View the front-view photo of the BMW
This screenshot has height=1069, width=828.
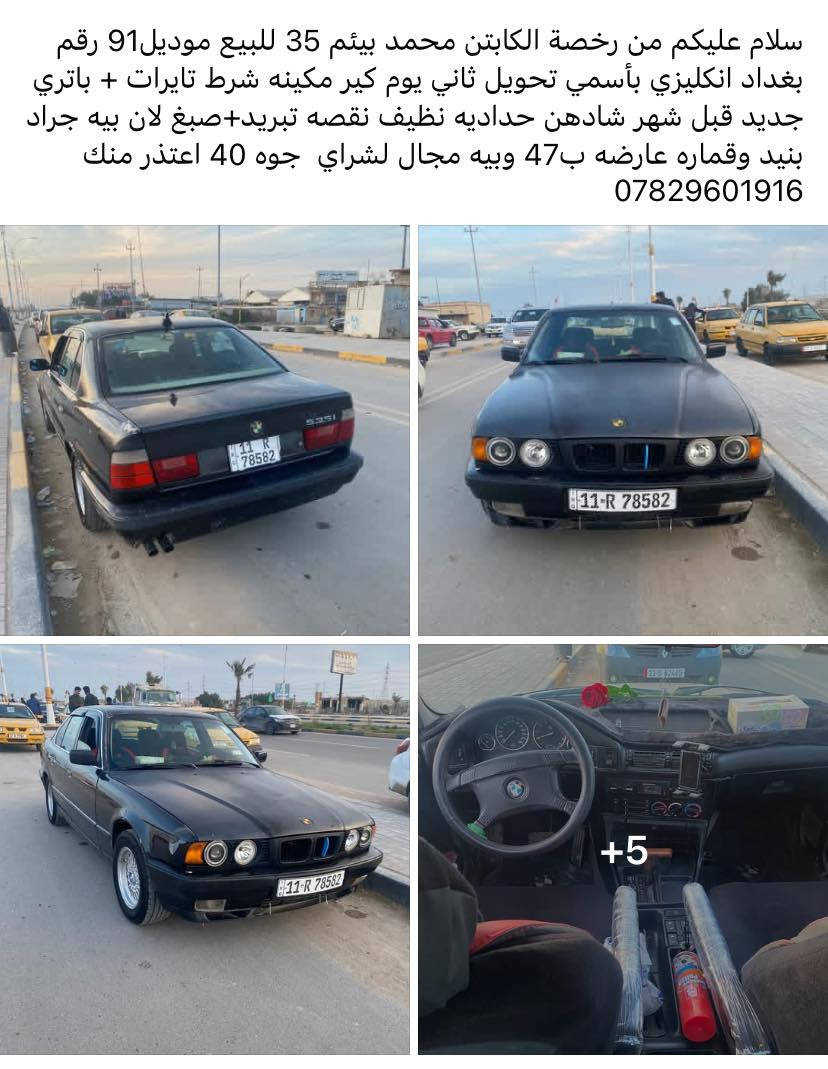coord(622,430)
